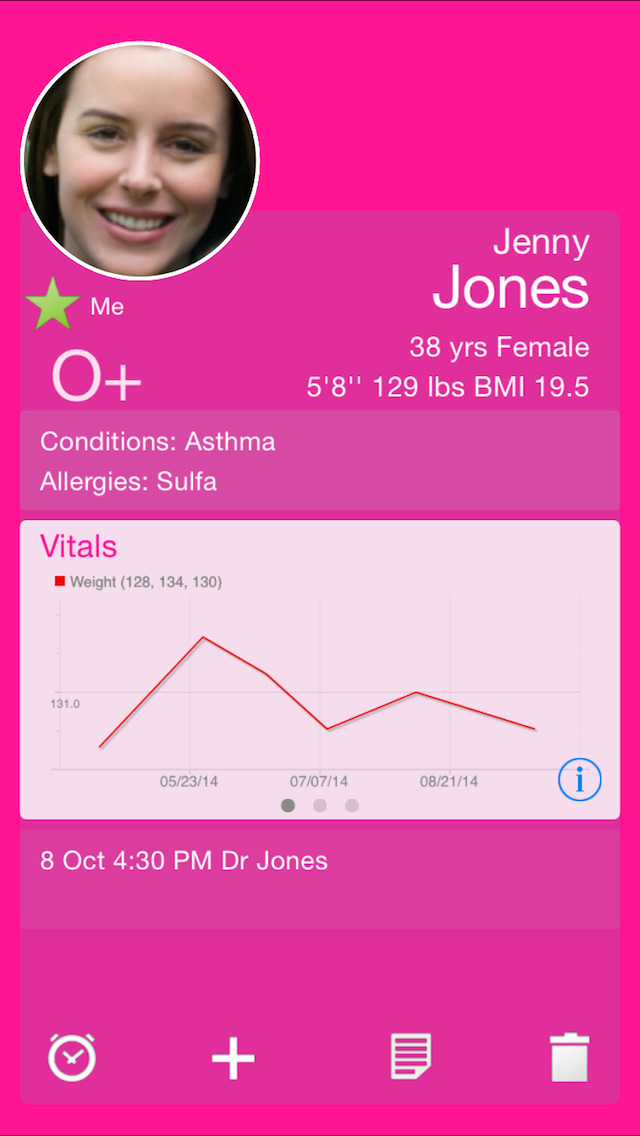
Task: Open the notes document icon
Action: pos(411,1056)
